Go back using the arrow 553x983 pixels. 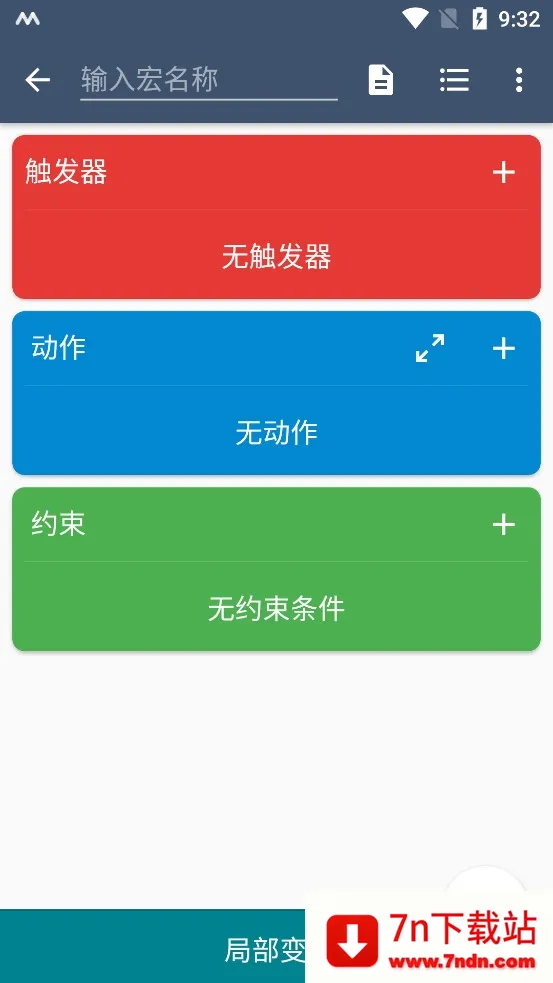[37, 80]
